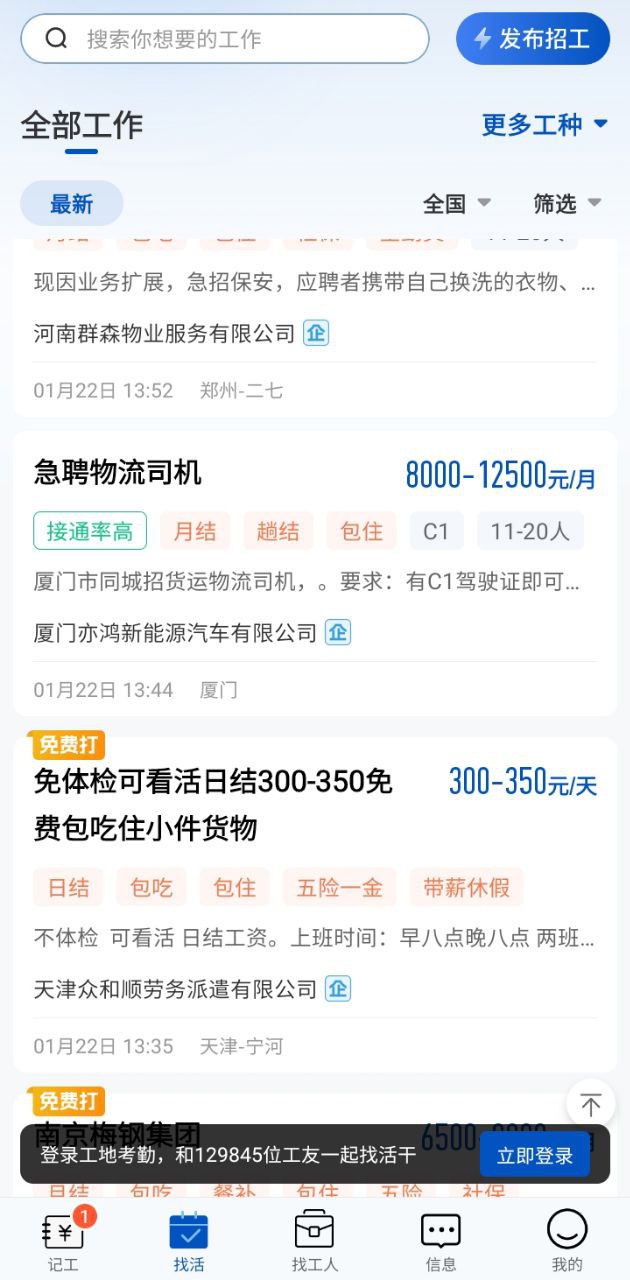Expand the 更多工种 dropdown
The height and width of the screenshot is (1280, 630).
coord(544,125)
